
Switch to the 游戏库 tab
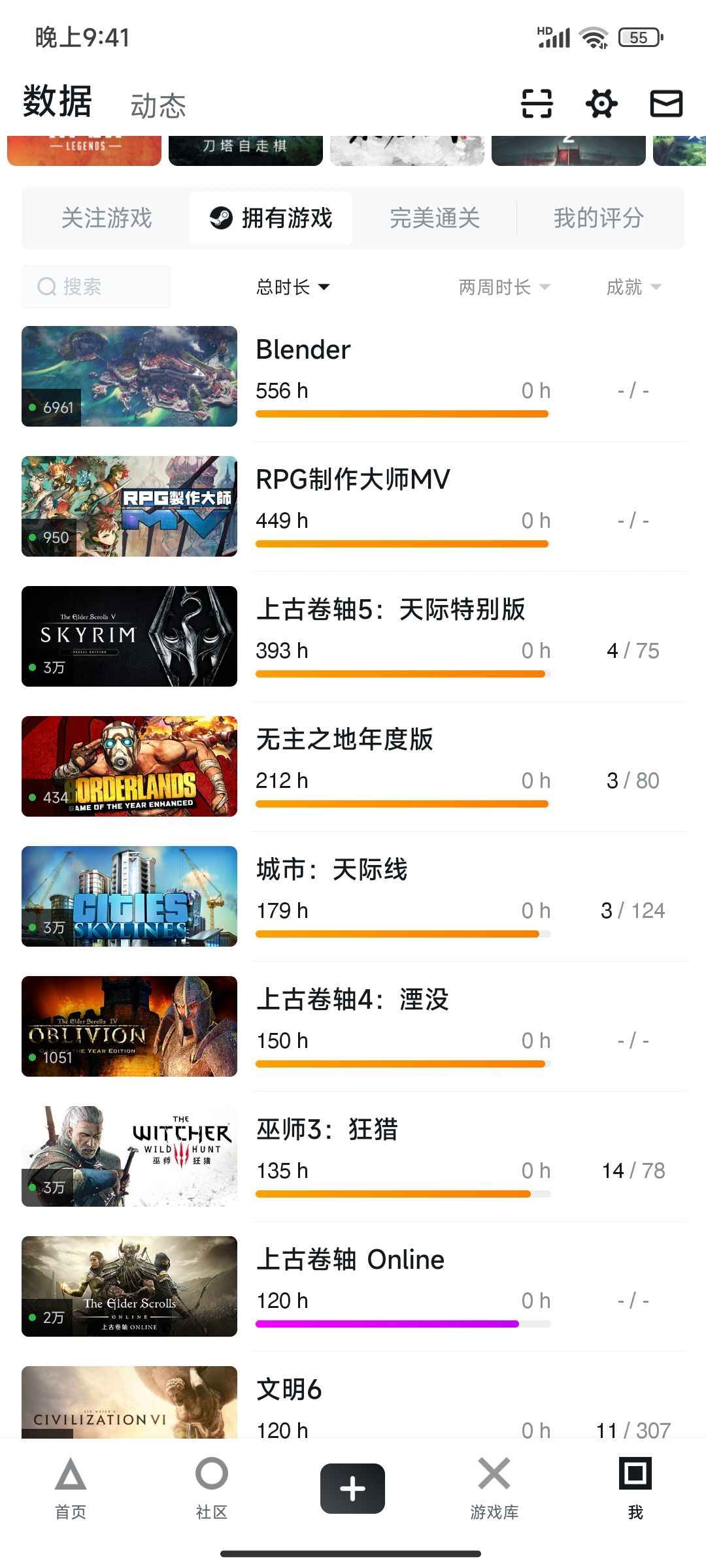[x=494, y=1488]
